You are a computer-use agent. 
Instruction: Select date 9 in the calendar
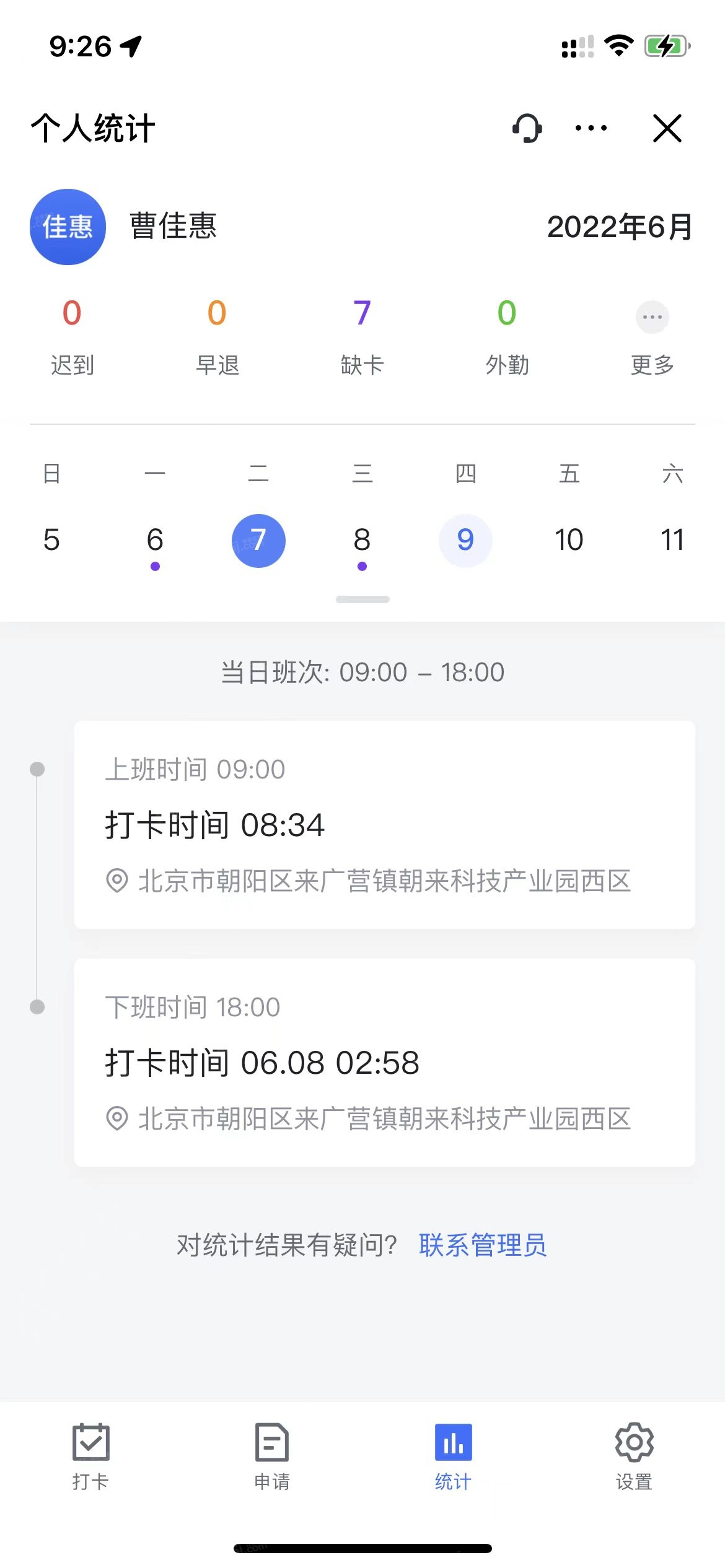point(465,540)
